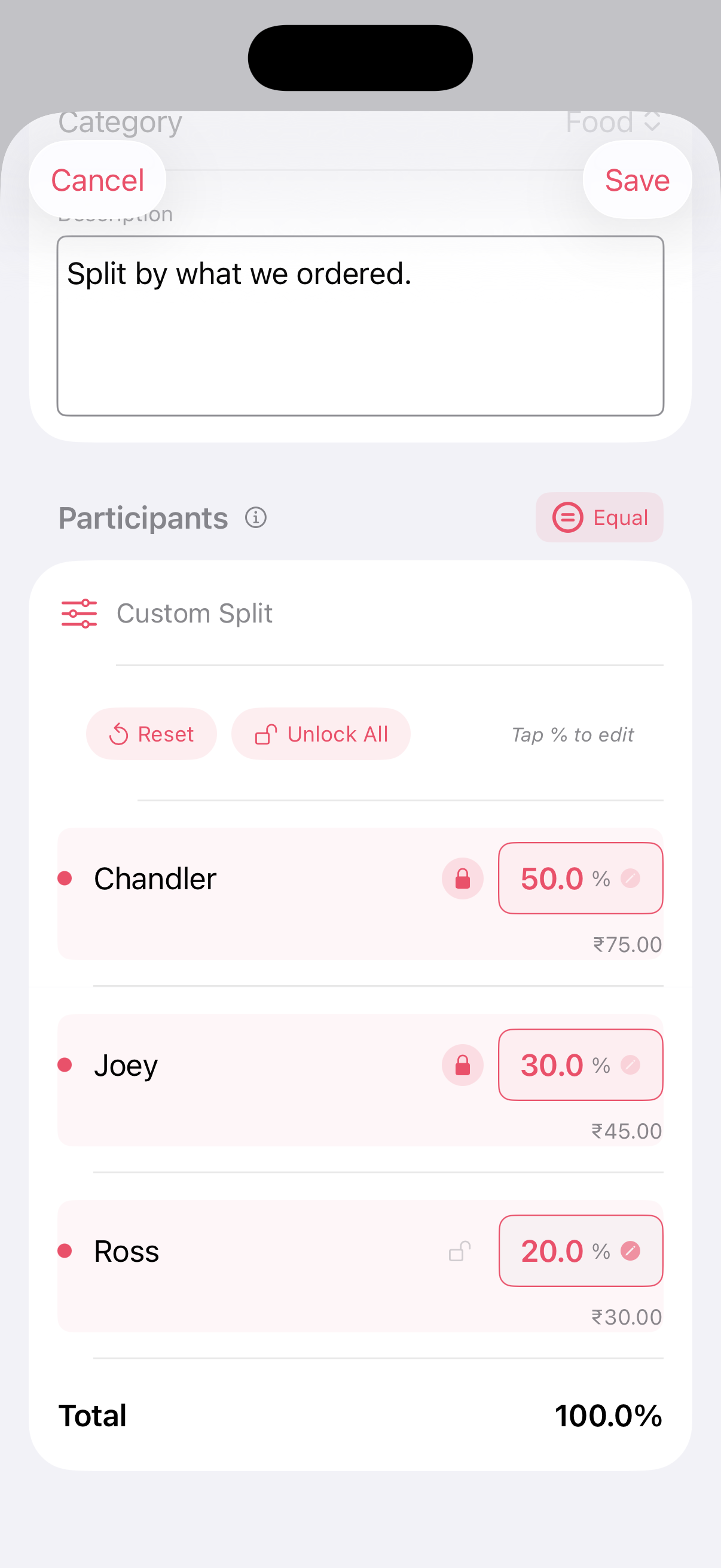Select the Equal split icon
This screenshot has height=1568, width=721.
(x=569, y=518)
